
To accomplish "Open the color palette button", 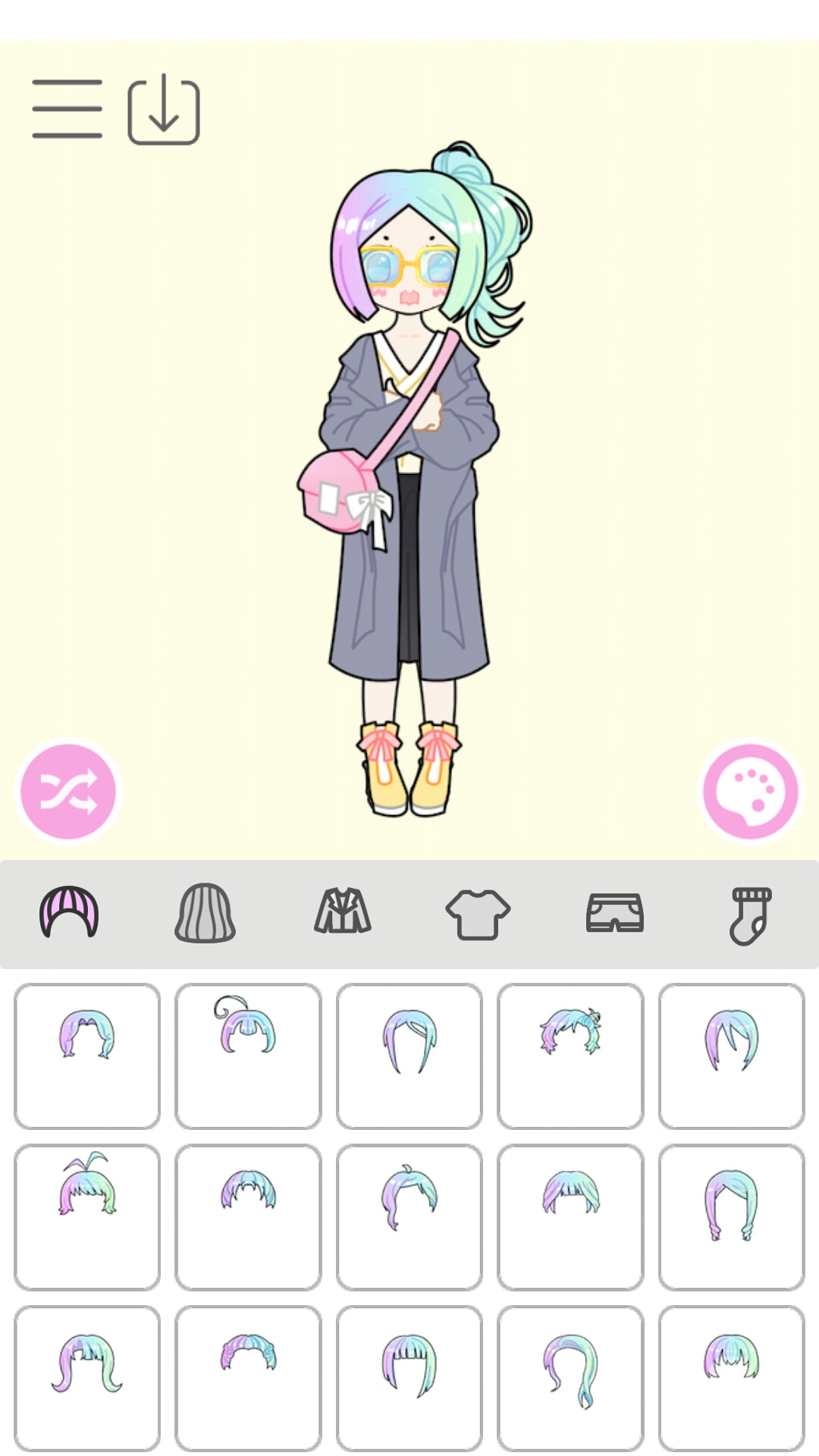I will pos(750,791).
